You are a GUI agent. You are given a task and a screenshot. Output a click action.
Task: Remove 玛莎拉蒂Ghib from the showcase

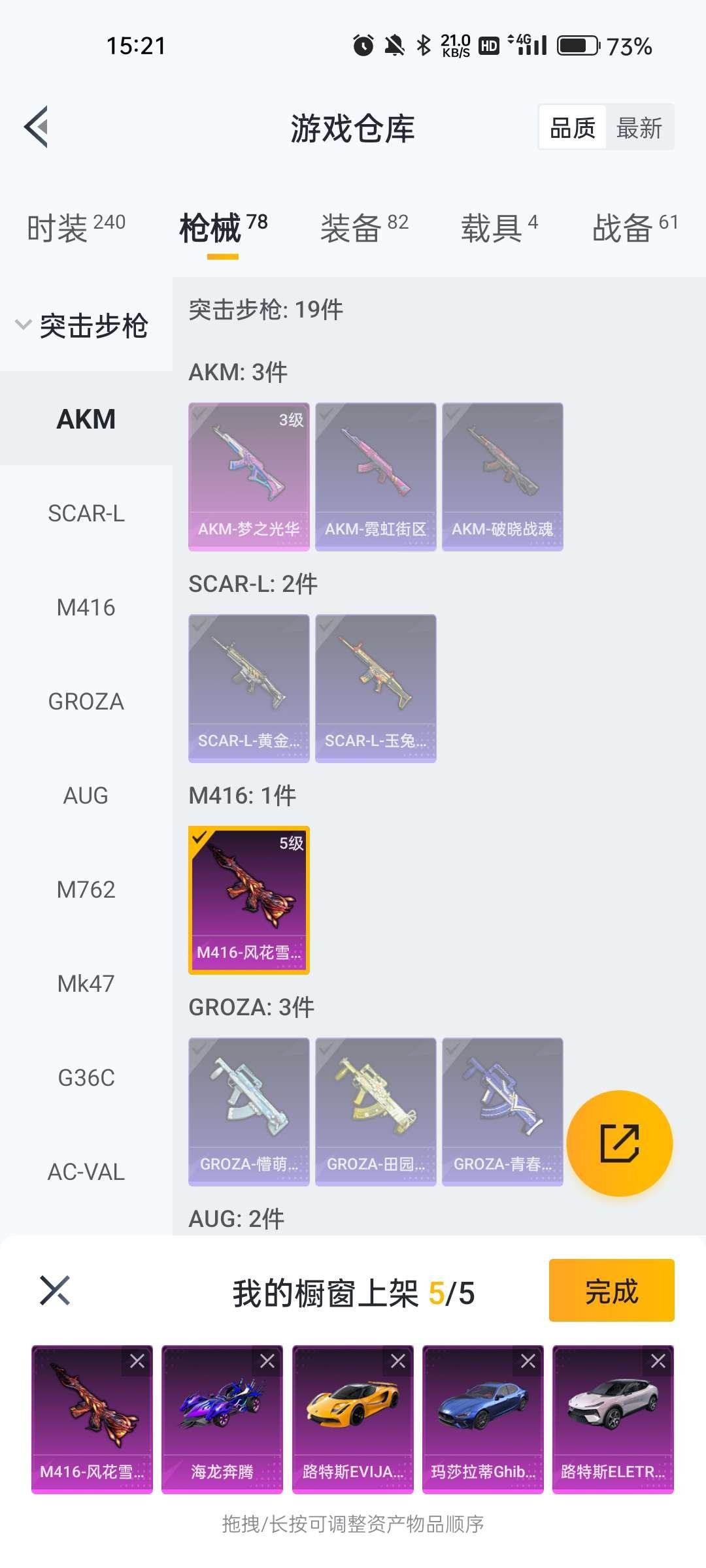click(528, 1362)
